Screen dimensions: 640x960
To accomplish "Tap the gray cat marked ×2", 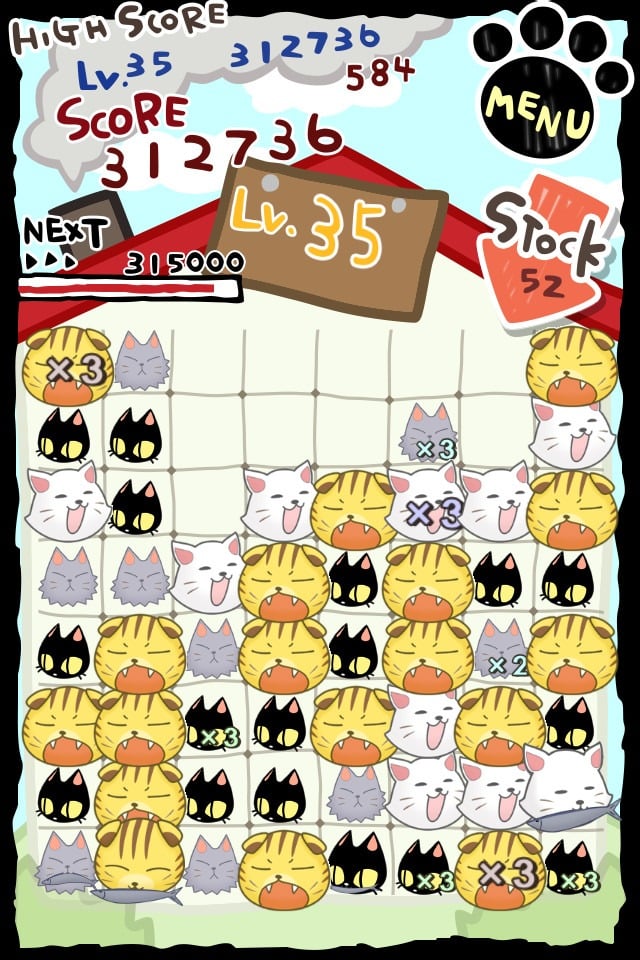I will pyautogui.click(x=500, y=648).
